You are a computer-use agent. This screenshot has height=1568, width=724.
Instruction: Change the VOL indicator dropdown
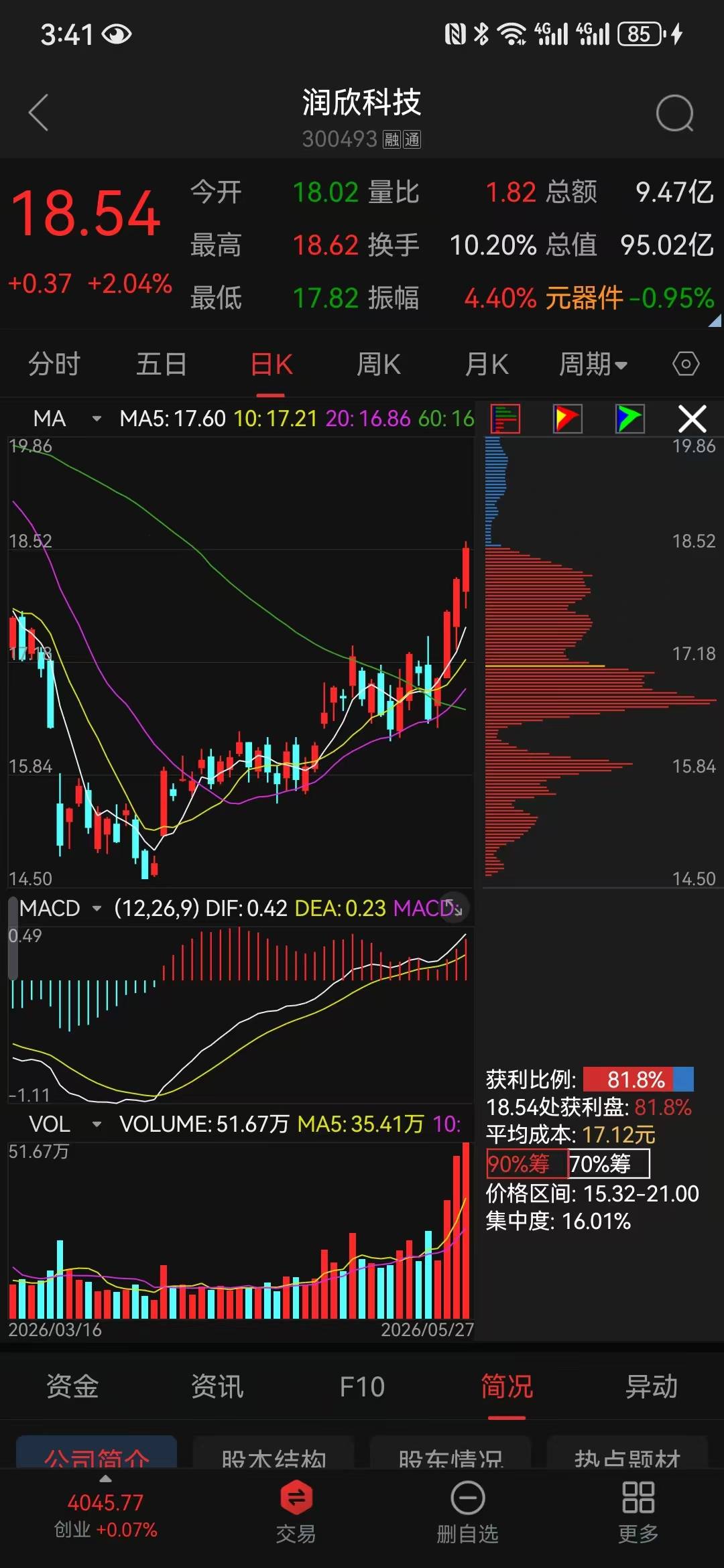coord(65,1124)
